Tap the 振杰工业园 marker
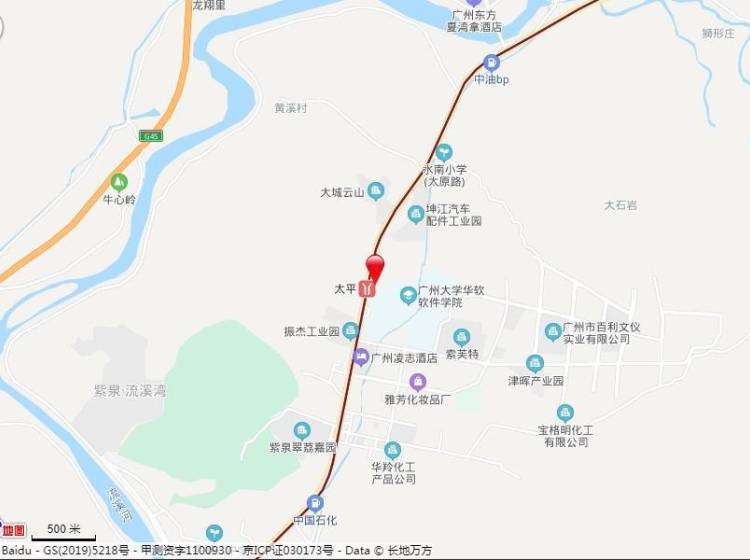The width and height of the screenshot is (750, 560). click(350, 330)
